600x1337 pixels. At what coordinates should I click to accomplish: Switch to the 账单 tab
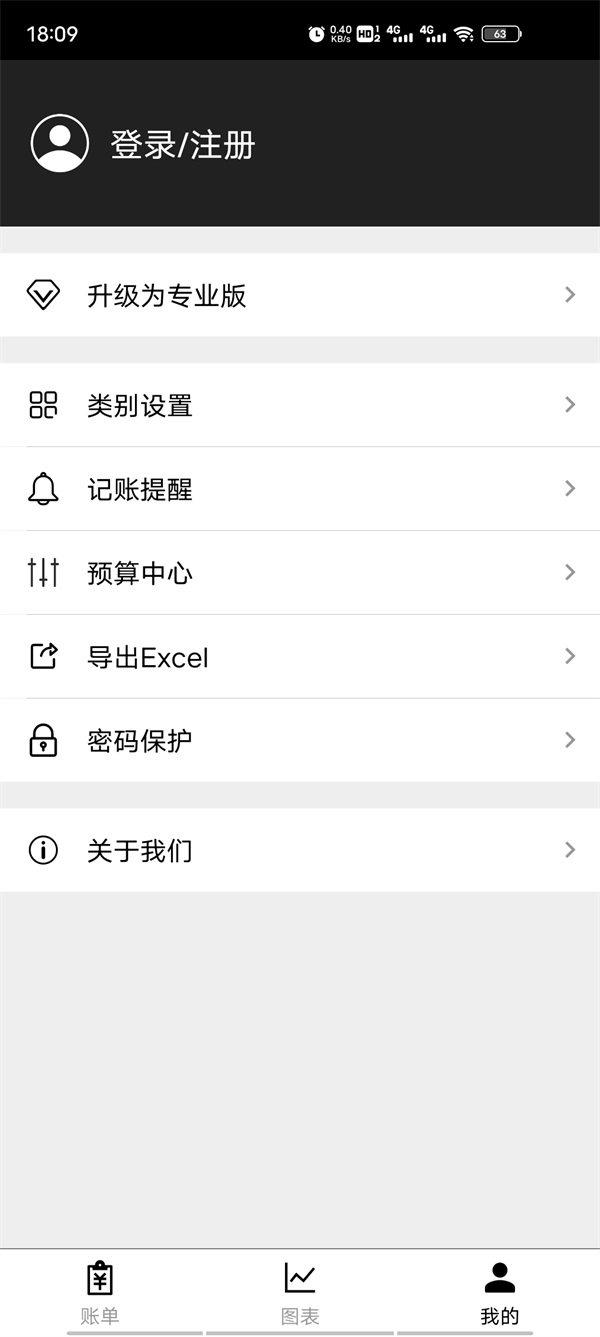coord(100,1292)
